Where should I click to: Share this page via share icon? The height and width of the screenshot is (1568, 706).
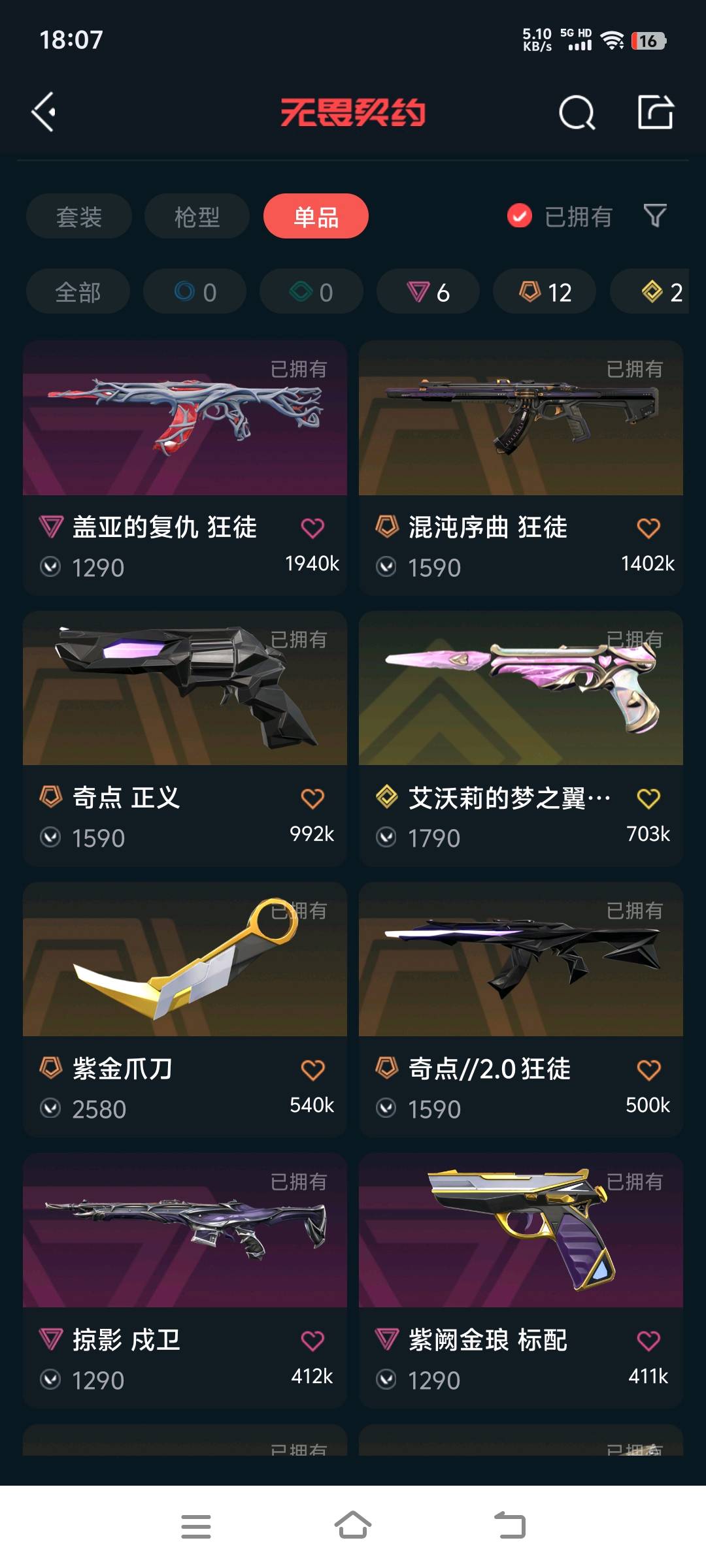(656, 112)
